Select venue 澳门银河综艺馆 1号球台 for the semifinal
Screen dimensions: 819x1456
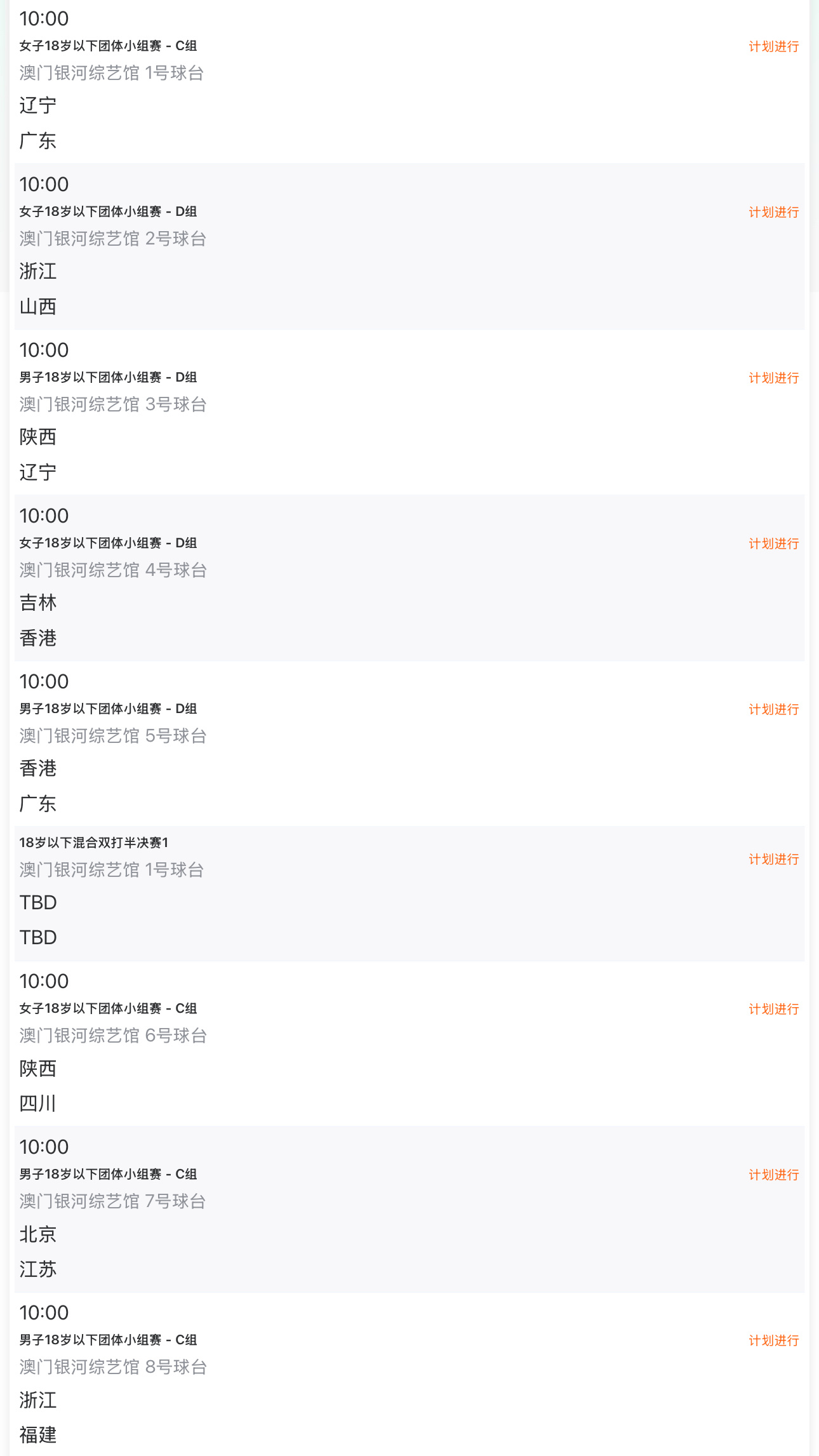(x=111, y=869)
